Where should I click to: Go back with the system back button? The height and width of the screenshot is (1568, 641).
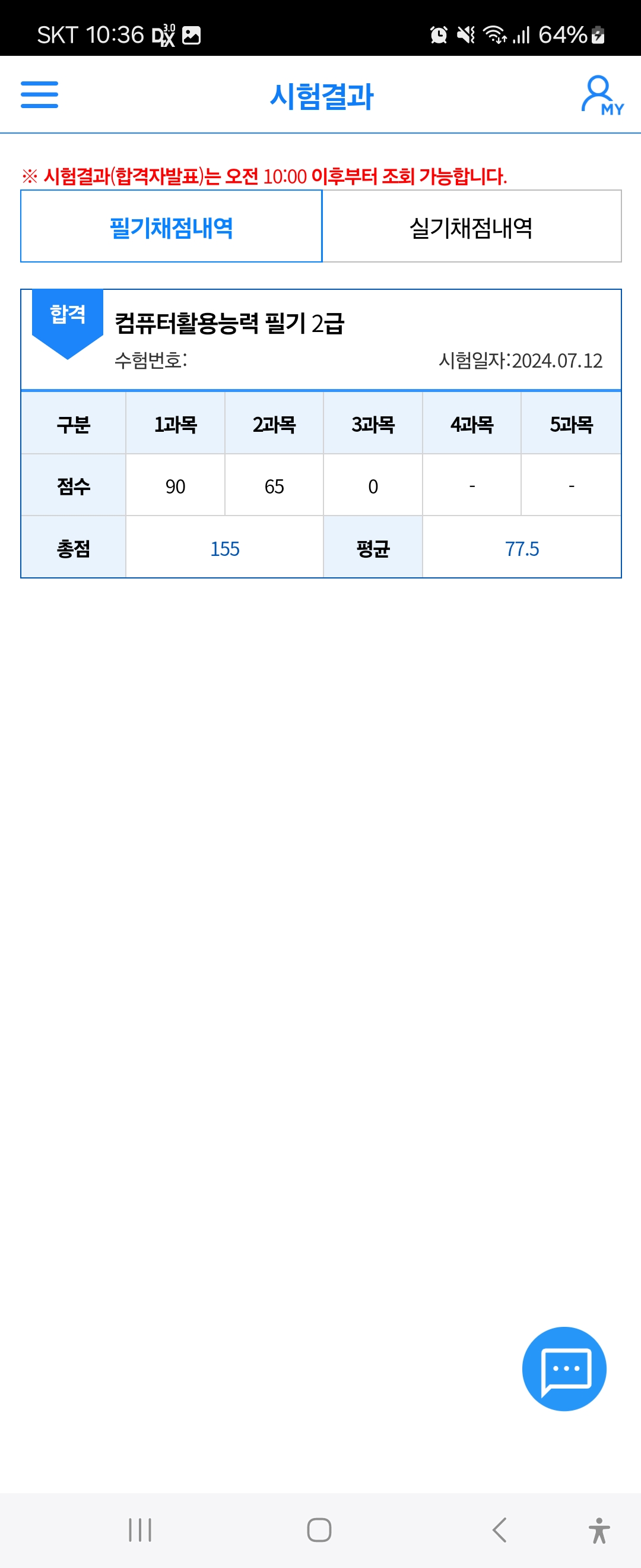coord(499,1529)
